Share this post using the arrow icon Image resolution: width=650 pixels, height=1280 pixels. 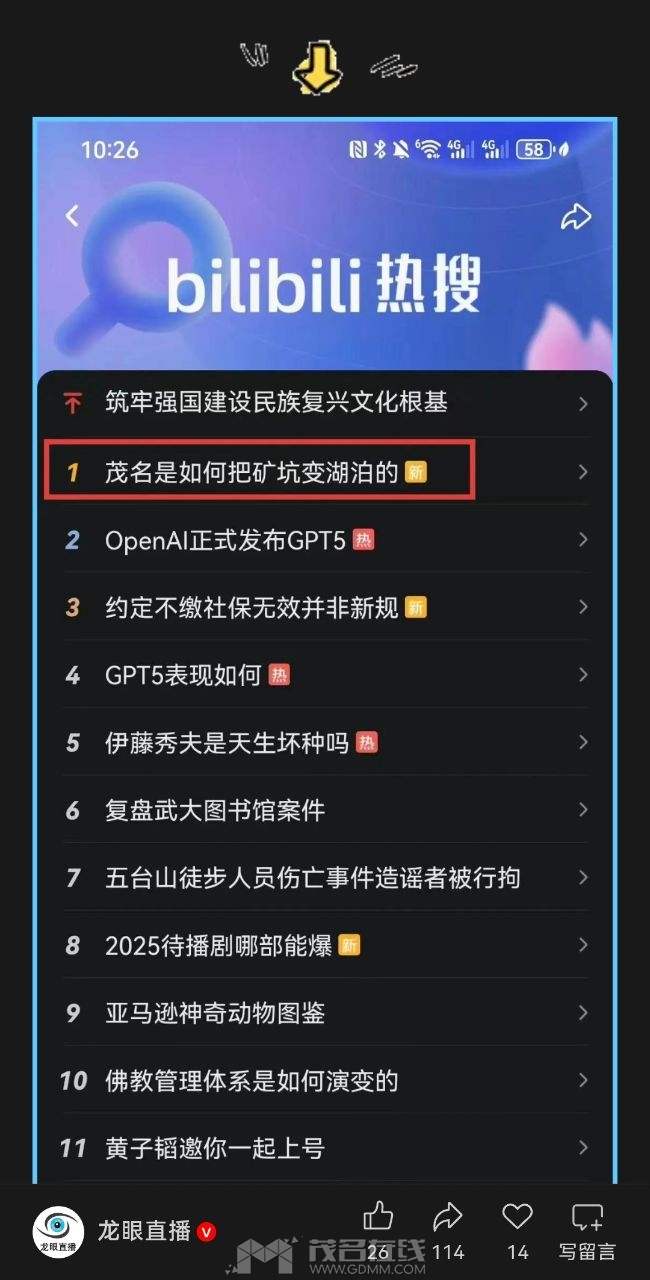click(x=448, y=1217)
